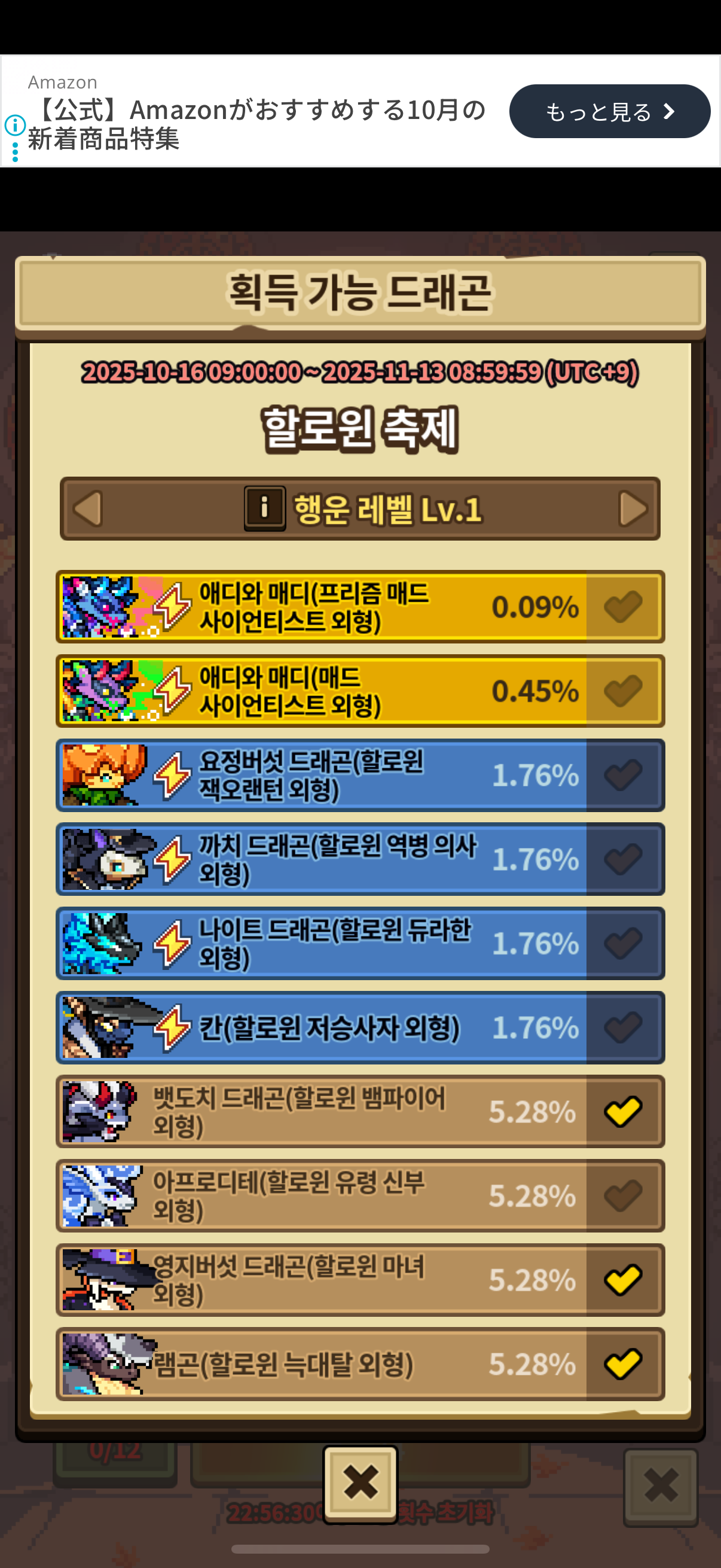Check the 요정버섯 드래곤 row

(x=622, y=775)
